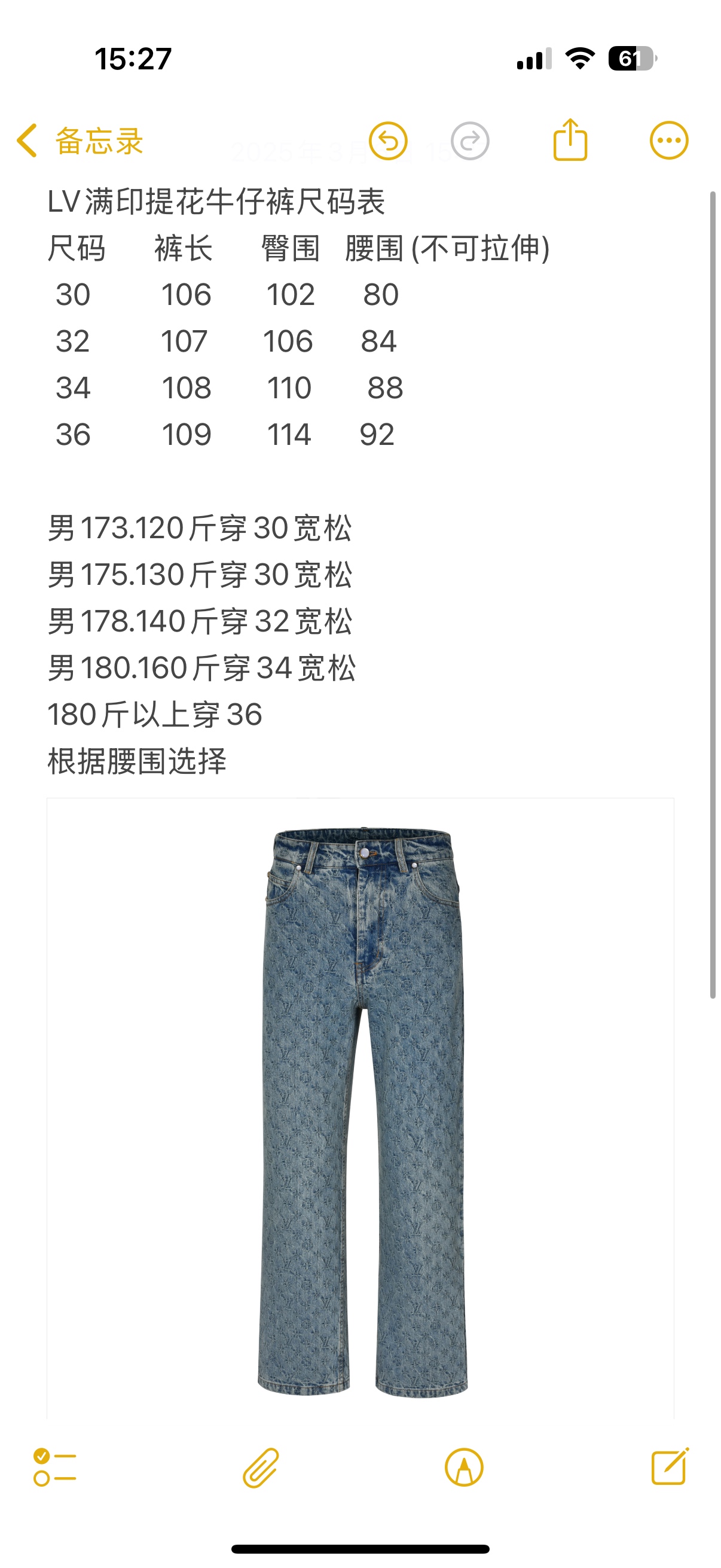
Task: Open the more options menu
Action: pyautogui.click(x=668, y=141)
